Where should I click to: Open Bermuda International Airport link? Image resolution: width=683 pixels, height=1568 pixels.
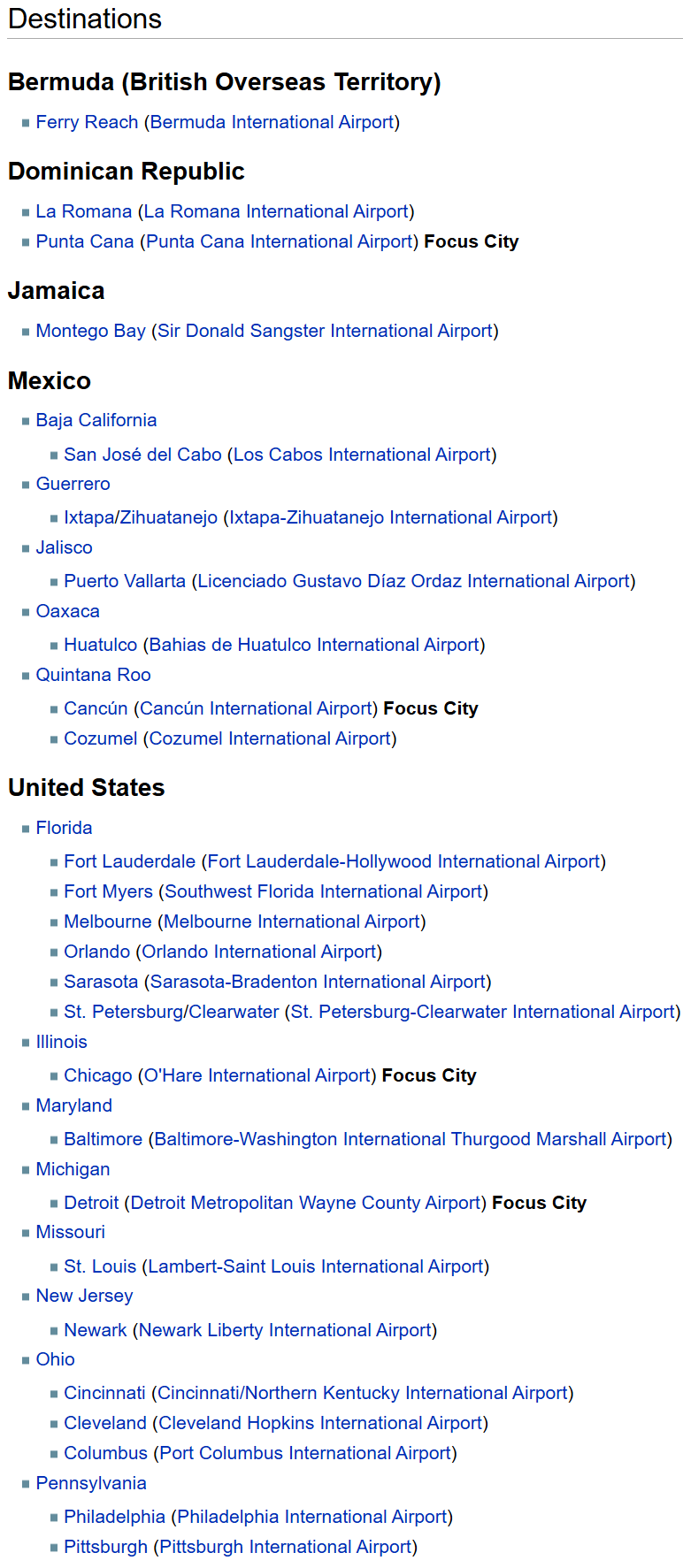(x=272, y=122)
